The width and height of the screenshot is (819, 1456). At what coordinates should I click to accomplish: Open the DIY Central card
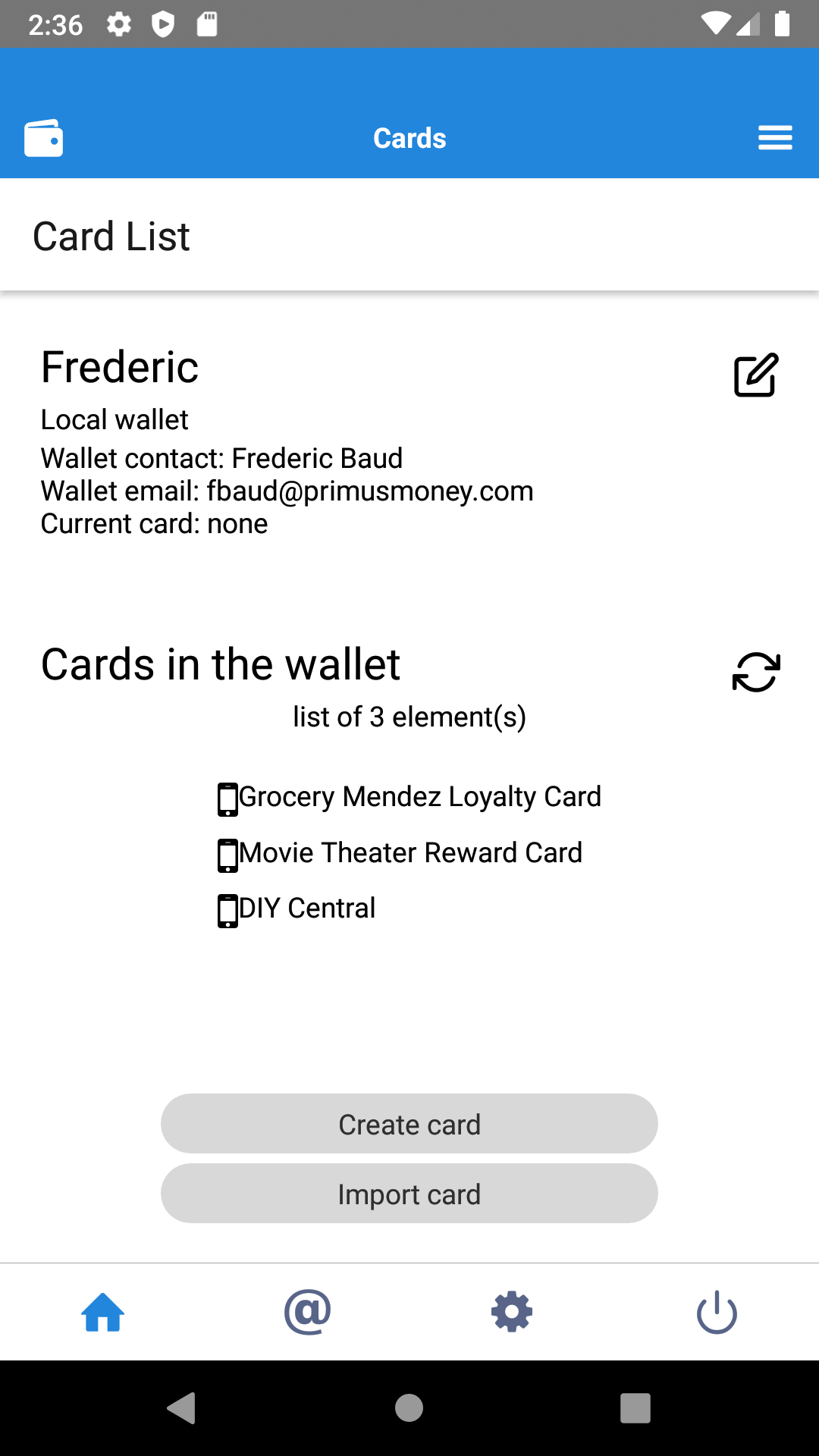pyautogui.click(x=297, y=908)
